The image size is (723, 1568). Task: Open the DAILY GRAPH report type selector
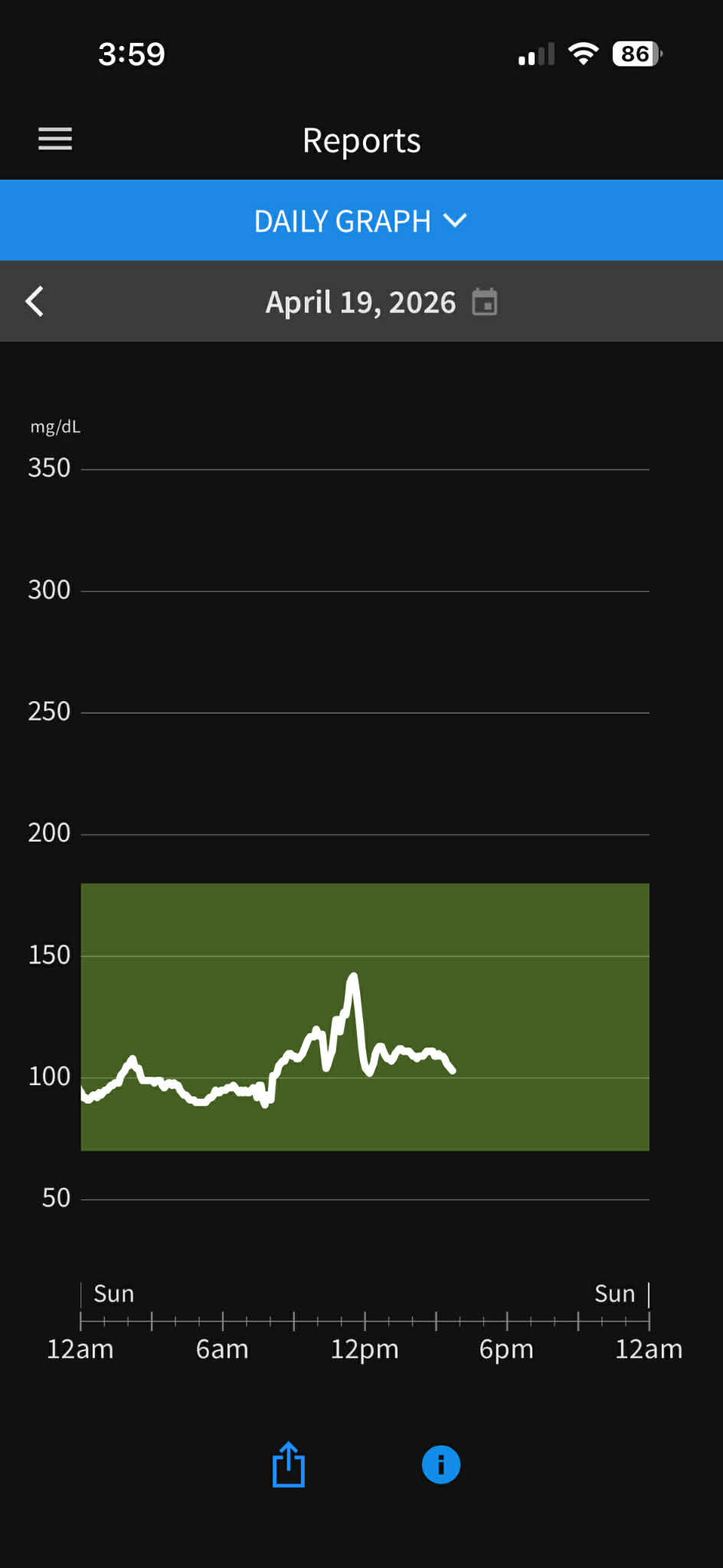point(343,220)
